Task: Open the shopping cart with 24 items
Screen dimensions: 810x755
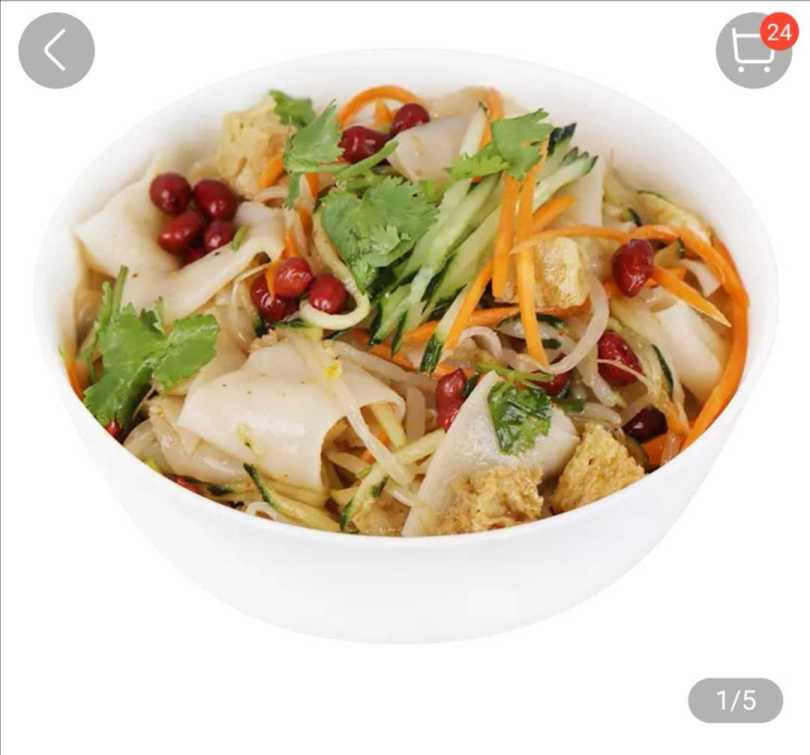Action: coord(753,51)
